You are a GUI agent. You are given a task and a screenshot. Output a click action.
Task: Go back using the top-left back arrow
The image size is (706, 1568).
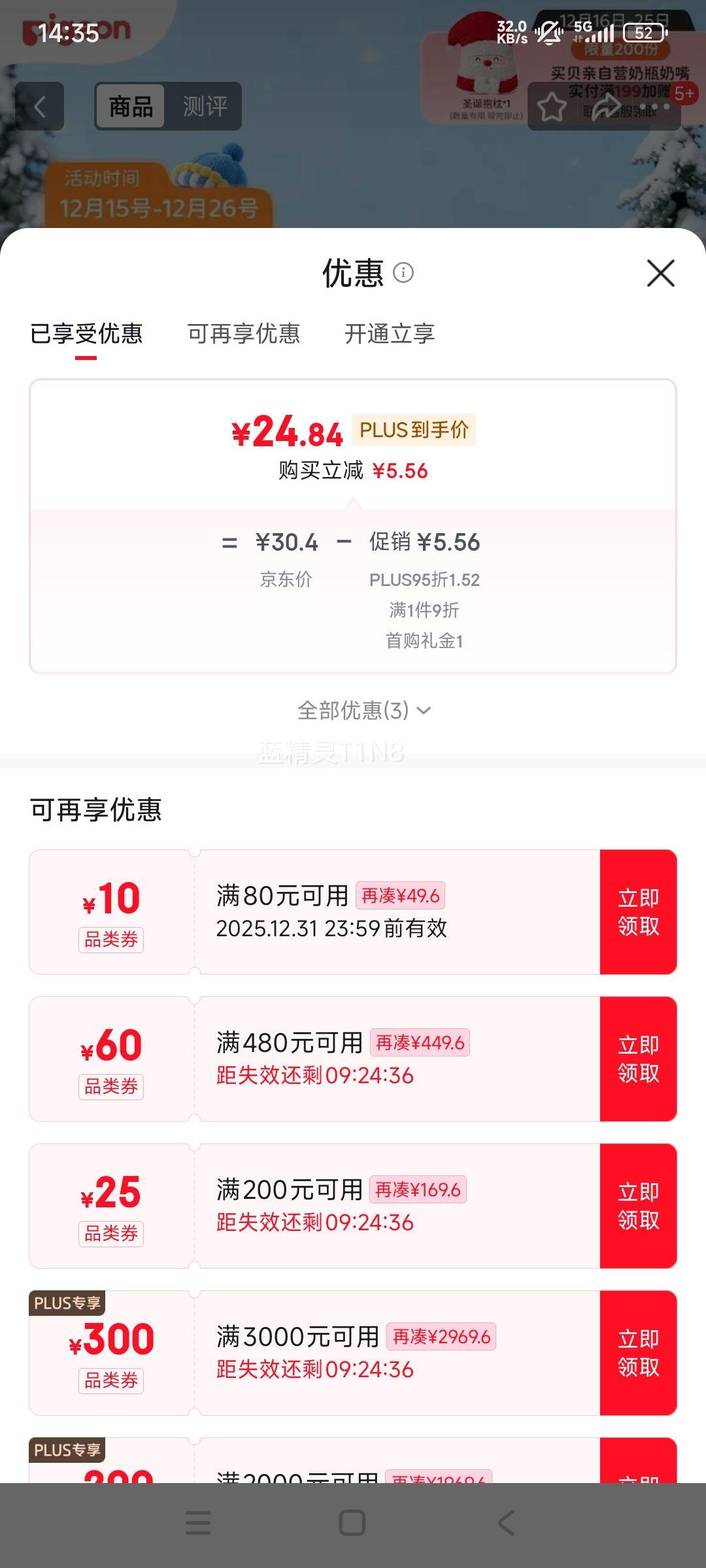pos(41,106)
